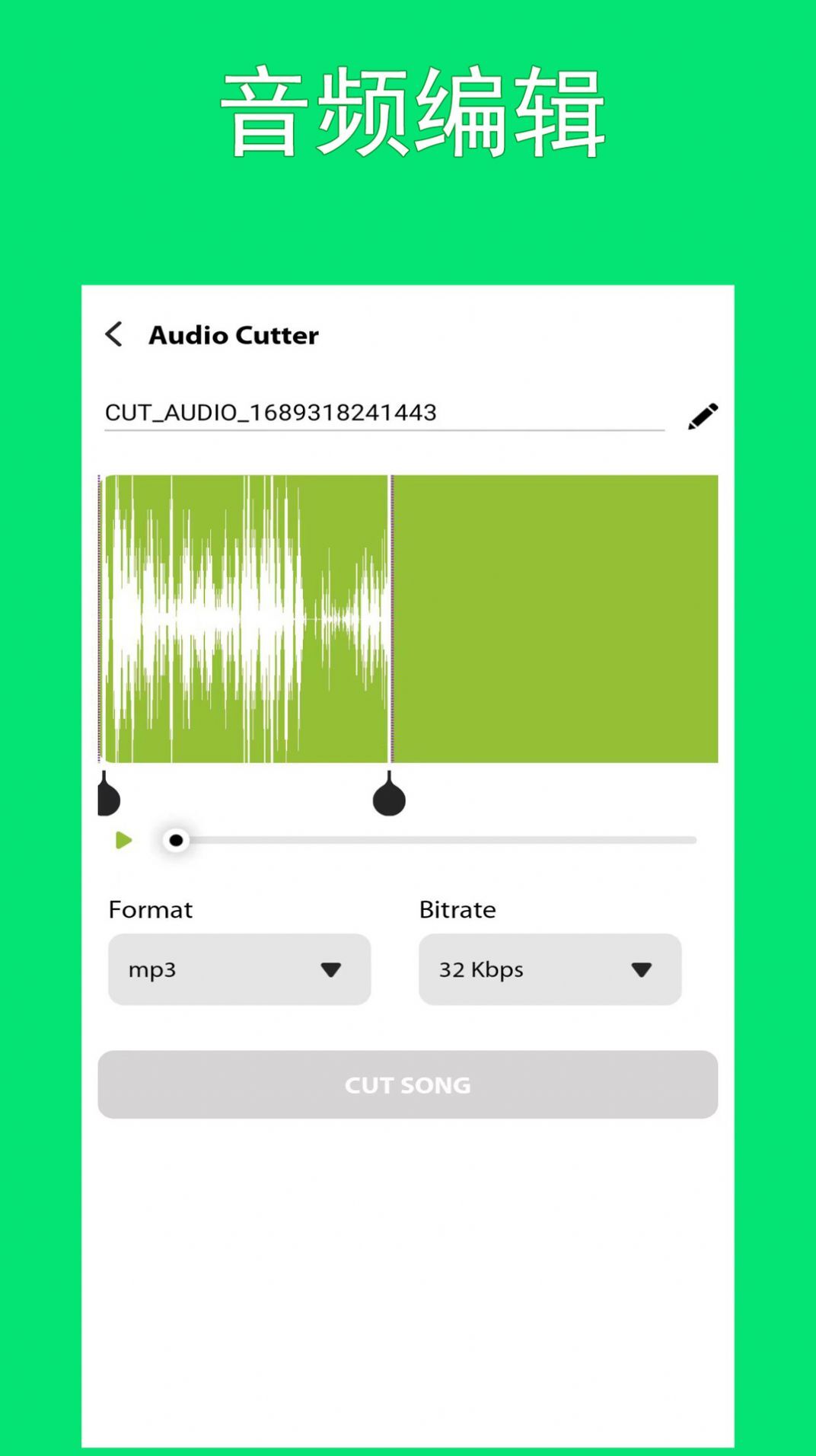
Task: Click the waveform display area
Action: click(x=407, y=617)
